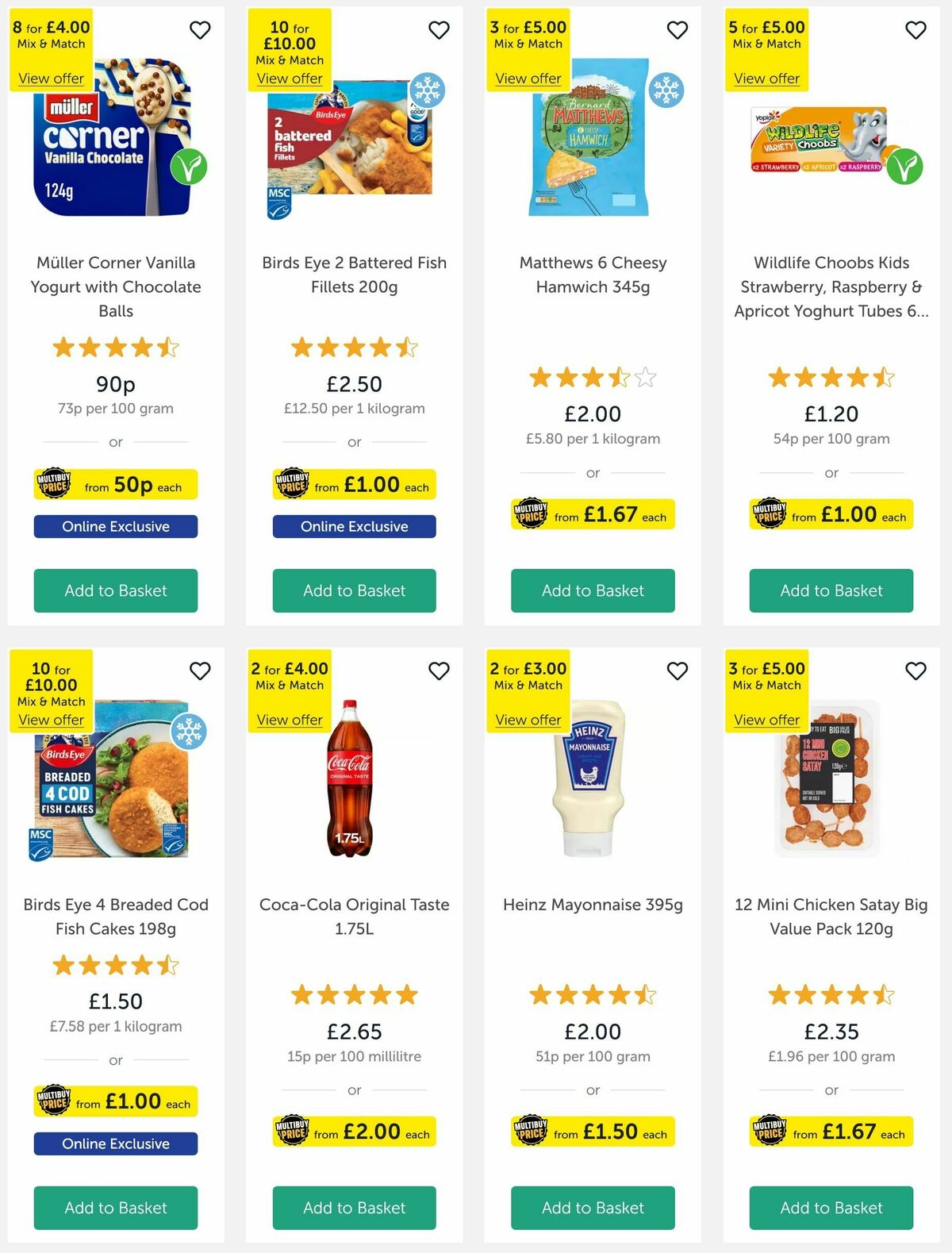952x1253 pixels.
Task: Click the Multibuy Price badge under Heinz Mayonnaise
Action: pos(592,1131)
